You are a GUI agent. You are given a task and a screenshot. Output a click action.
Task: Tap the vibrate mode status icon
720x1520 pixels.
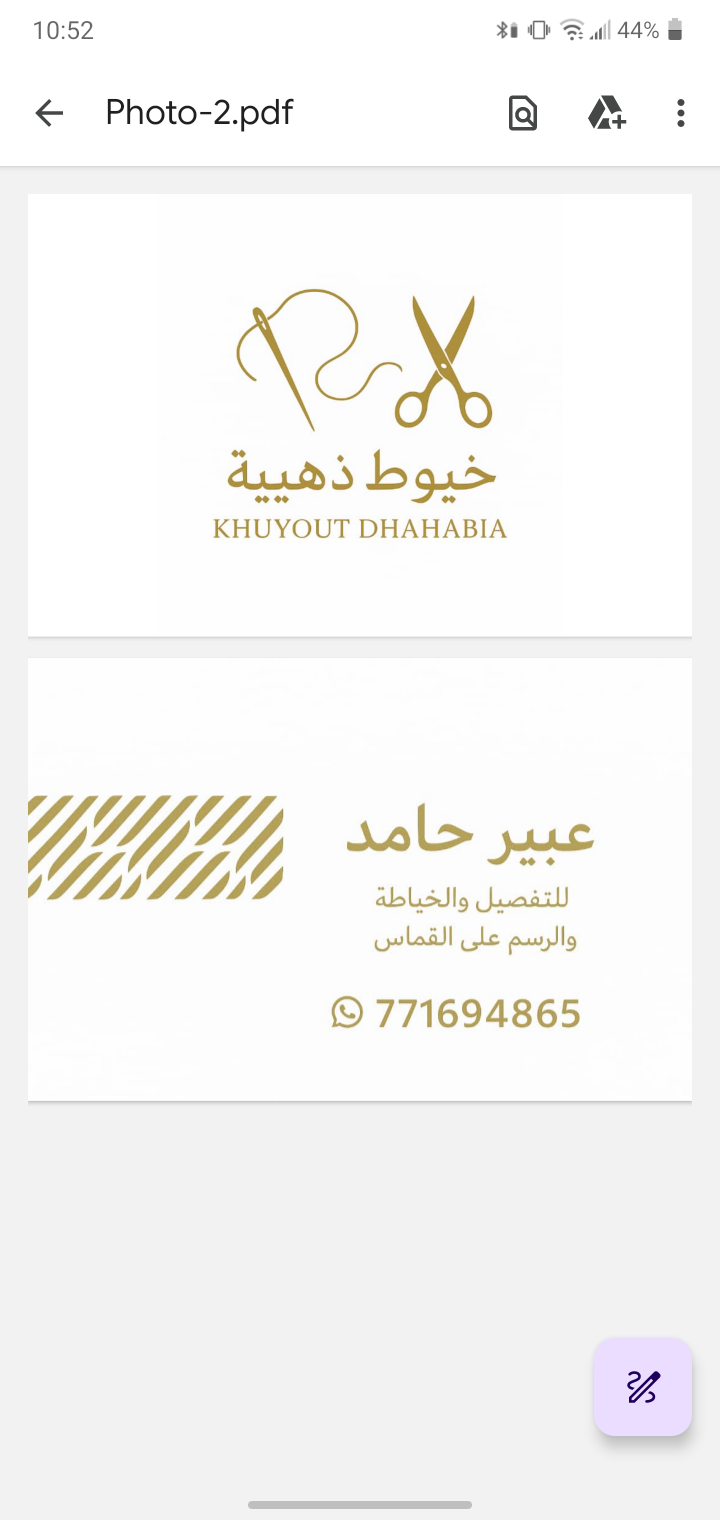[538, 30]
